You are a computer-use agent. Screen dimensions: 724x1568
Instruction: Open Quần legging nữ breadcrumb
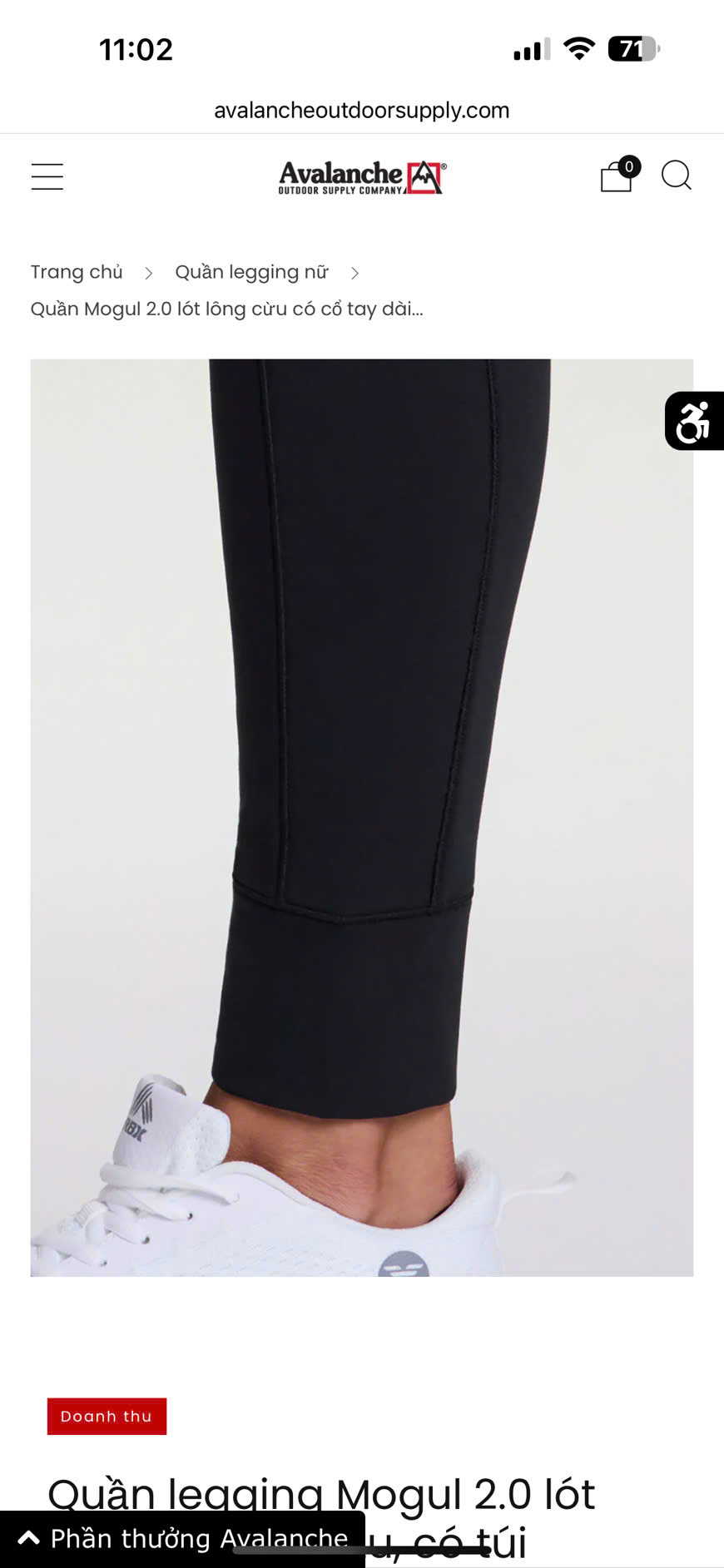251,272
